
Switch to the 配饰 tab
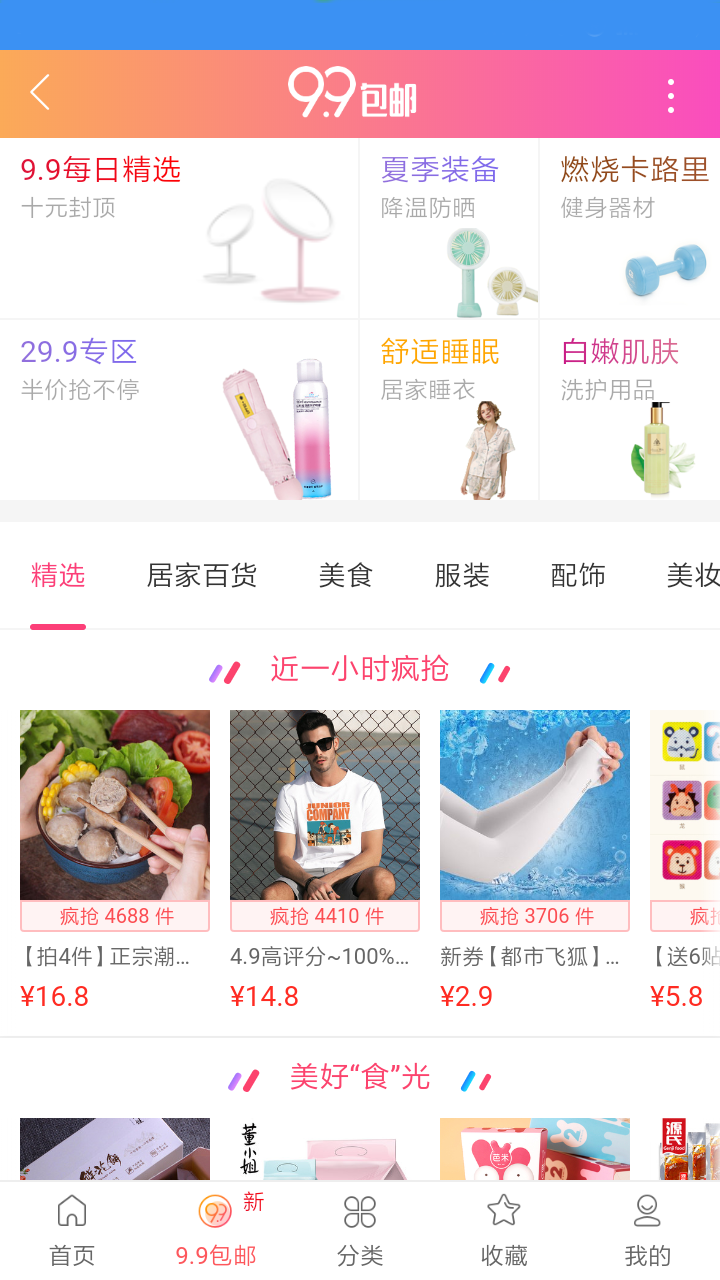point(578,576)
